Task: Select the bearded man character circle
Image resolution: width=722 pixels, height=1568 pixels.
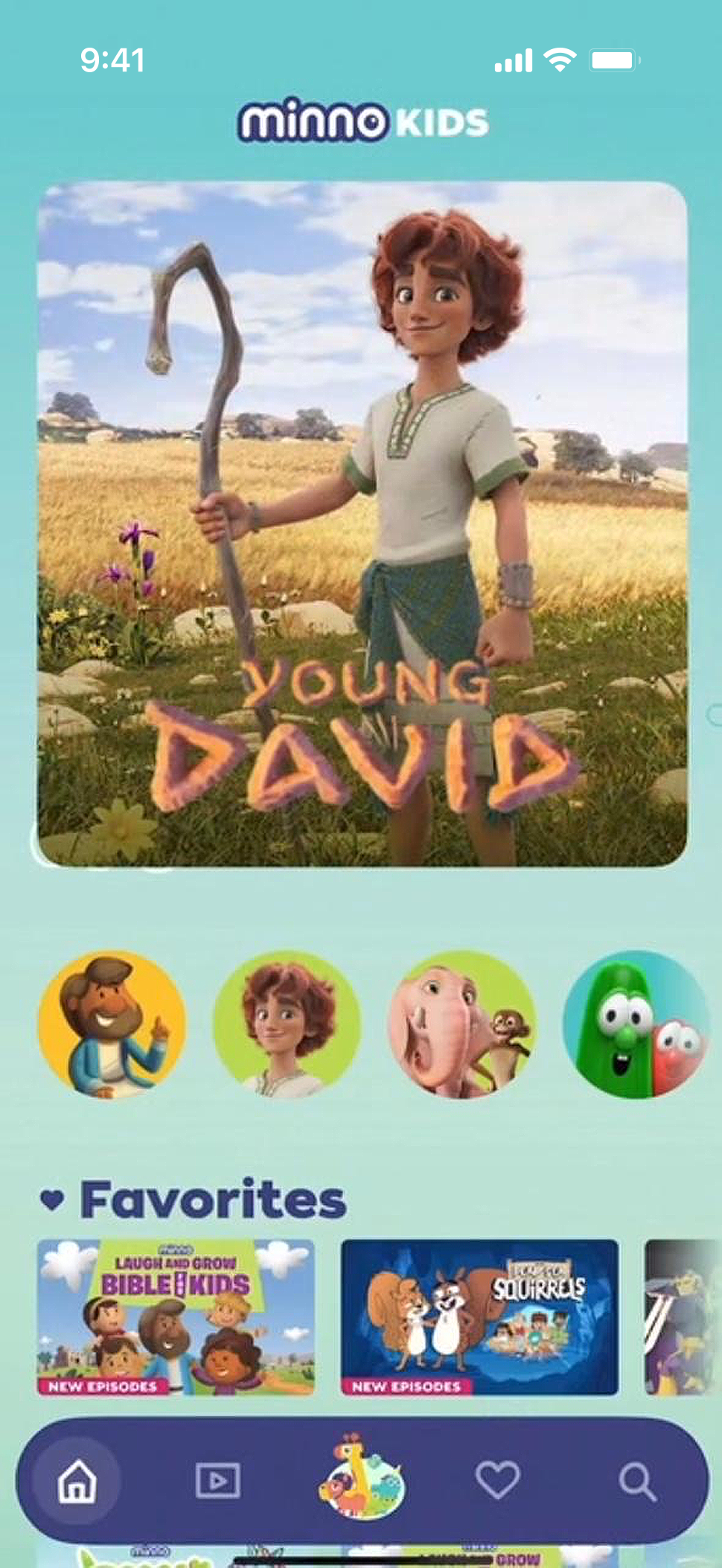Action: (x=112, y=1024)
